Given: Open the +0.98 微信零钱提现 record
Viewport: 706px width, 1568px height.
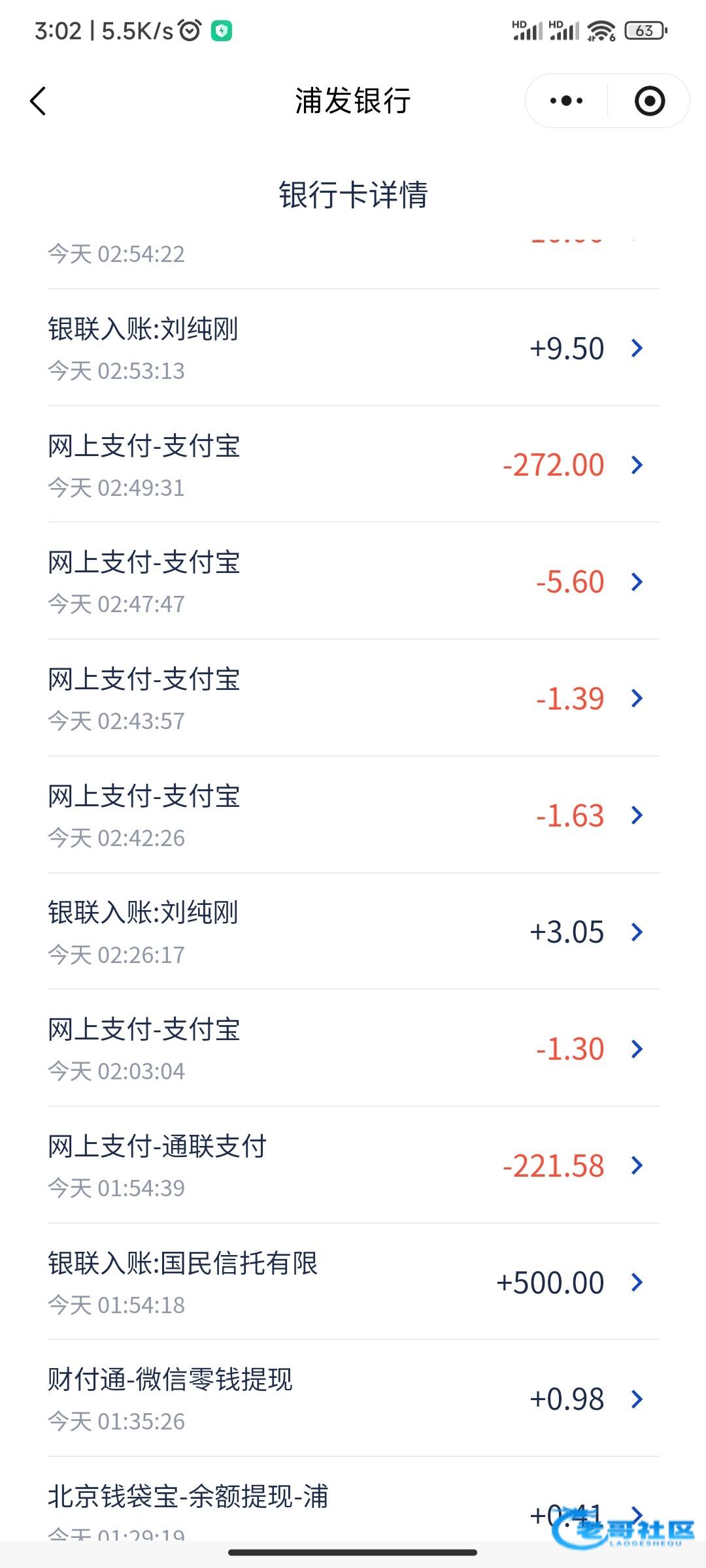Looking at the screenshot, I should (353, 1399).
